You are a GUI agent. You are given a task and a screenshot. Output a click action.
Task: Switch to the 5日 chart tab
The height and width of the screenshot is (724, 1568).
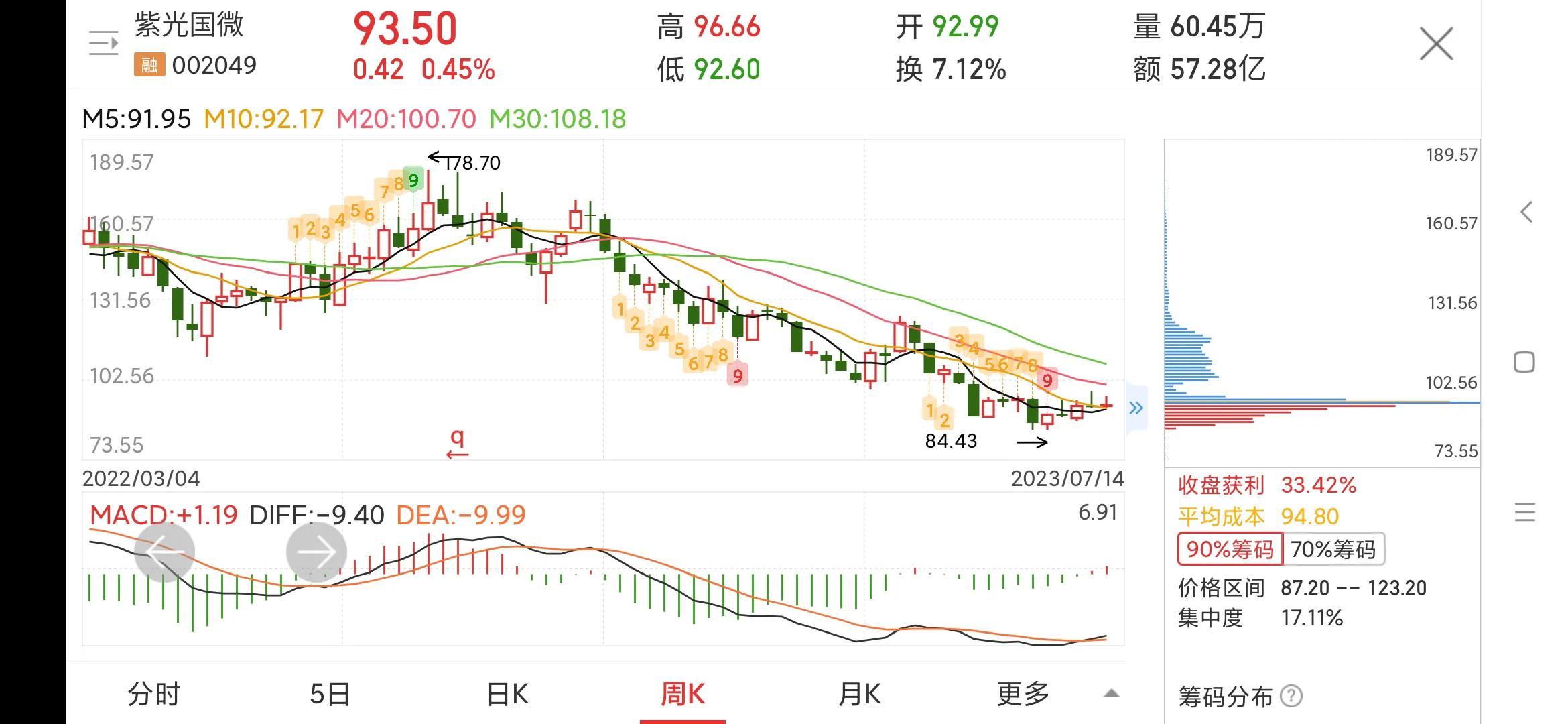click(330, 694)
